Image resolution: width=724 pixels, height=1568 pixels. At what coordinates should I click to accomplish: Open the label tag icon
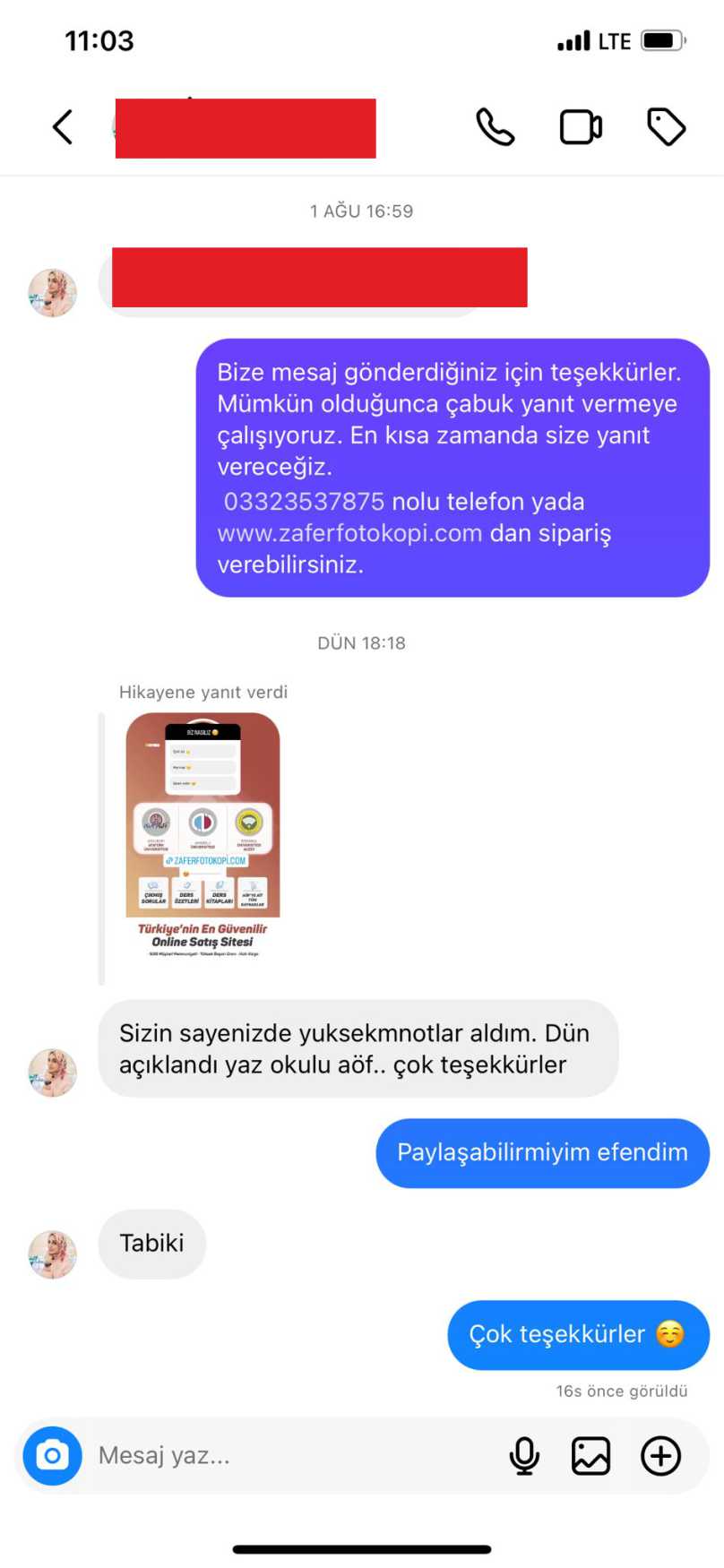pos(666,127)
